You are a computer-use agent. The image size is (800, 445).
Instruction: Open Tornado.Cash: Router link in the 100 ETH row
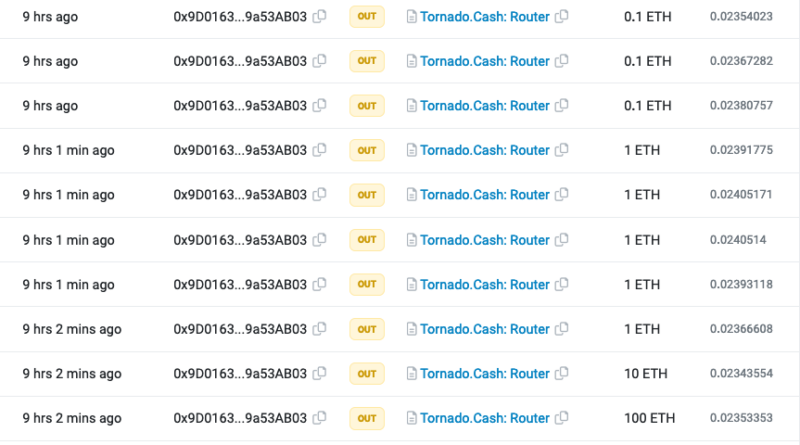[484, 418]
